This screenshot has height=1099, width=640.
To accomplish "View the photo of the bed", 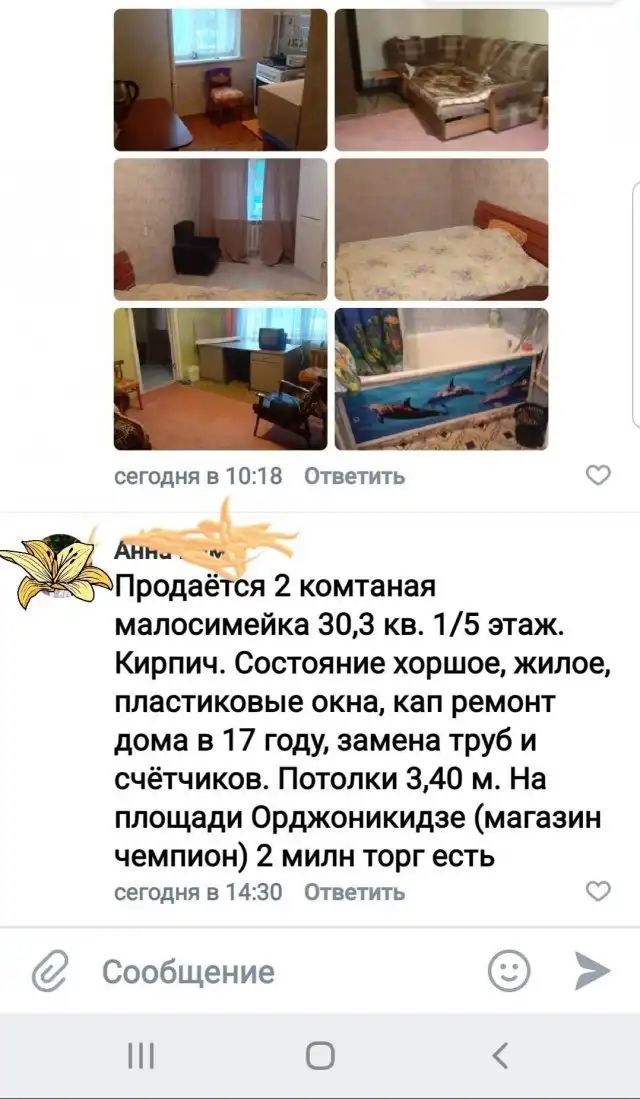I will pyautogui.click(x=441, y=229).
